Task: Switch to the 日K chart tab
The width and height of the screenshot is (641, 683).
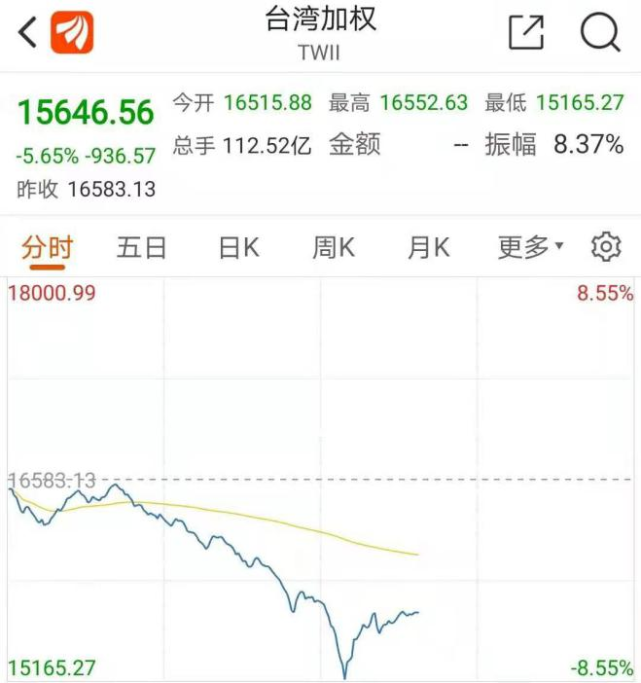Action: point(238,247)
